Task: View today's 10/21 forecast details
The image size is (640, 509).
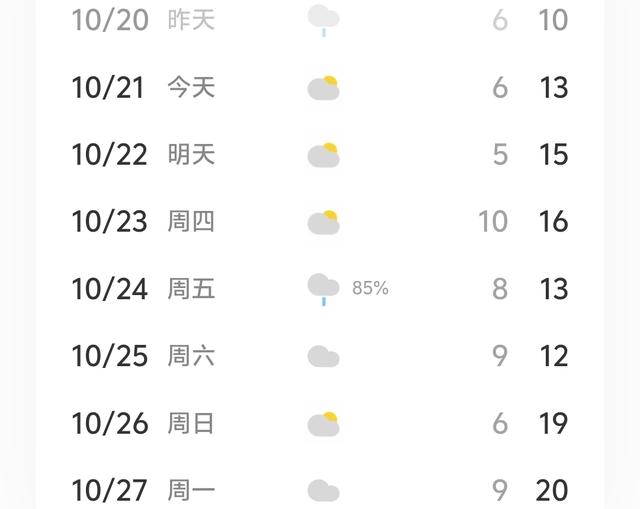Action: coord(320,88)
